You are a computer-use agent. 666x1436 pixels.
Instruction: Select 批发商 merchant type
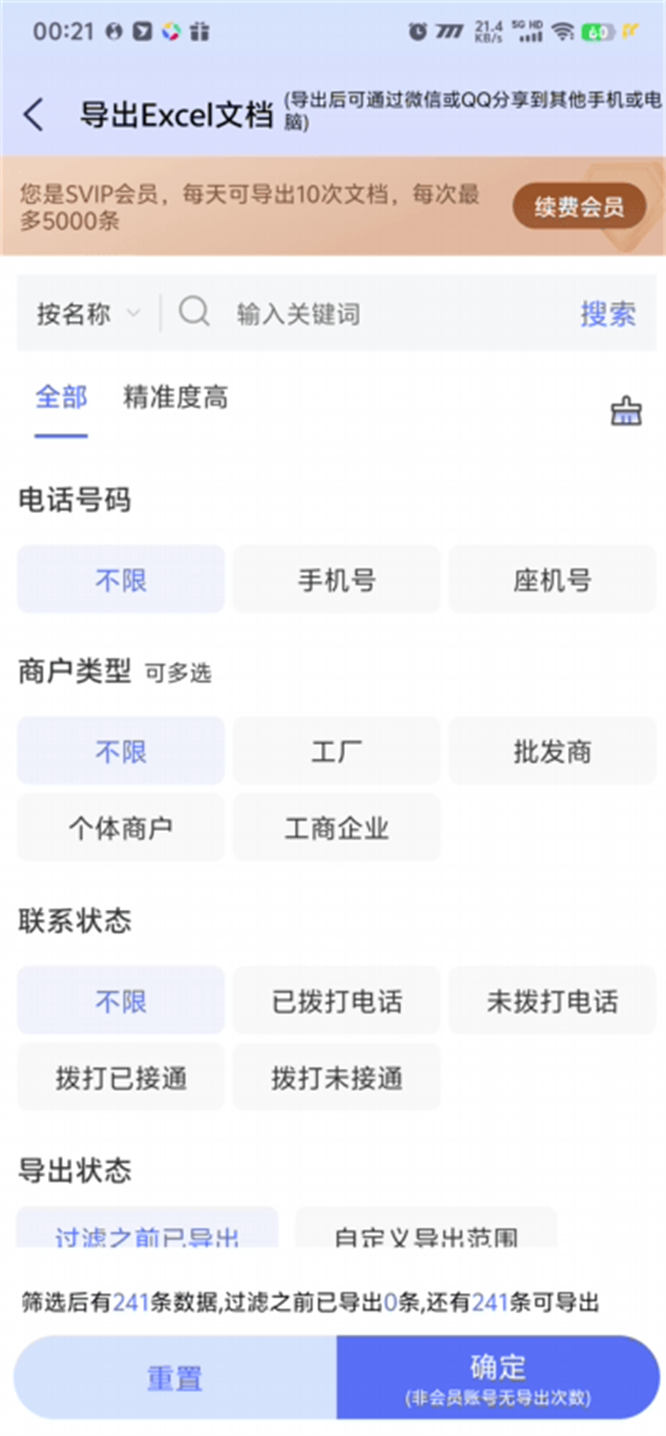pyautogui.click(x=552, y=751)
